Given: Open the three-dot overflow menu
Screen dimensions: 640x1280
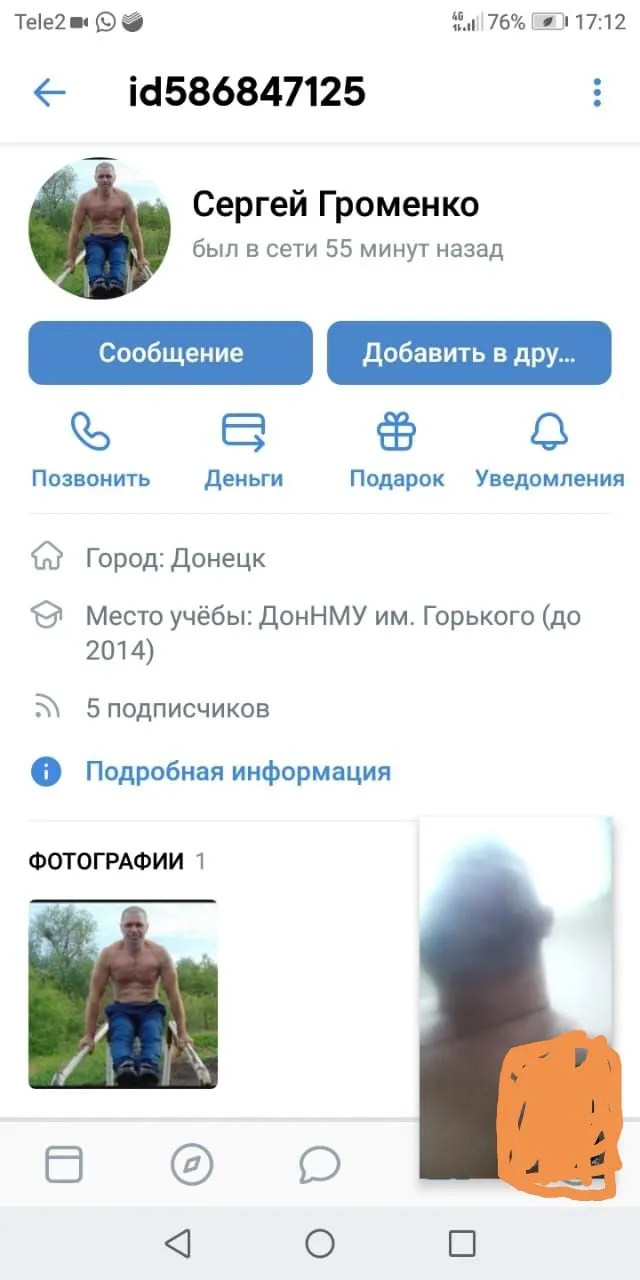Looking at the screenshot, I should click(597, 93).
